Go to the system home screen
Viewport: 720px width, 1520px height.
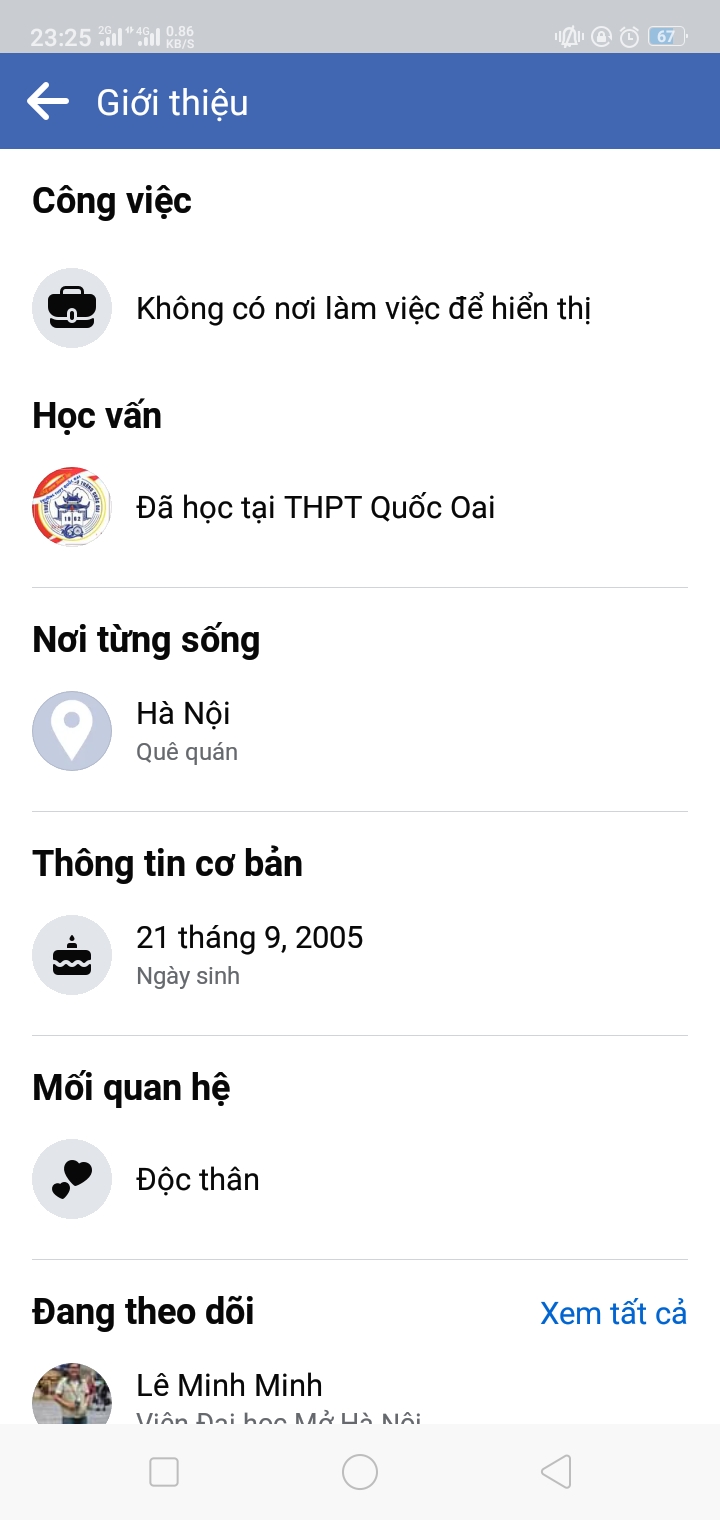(x=360, y=1472)
